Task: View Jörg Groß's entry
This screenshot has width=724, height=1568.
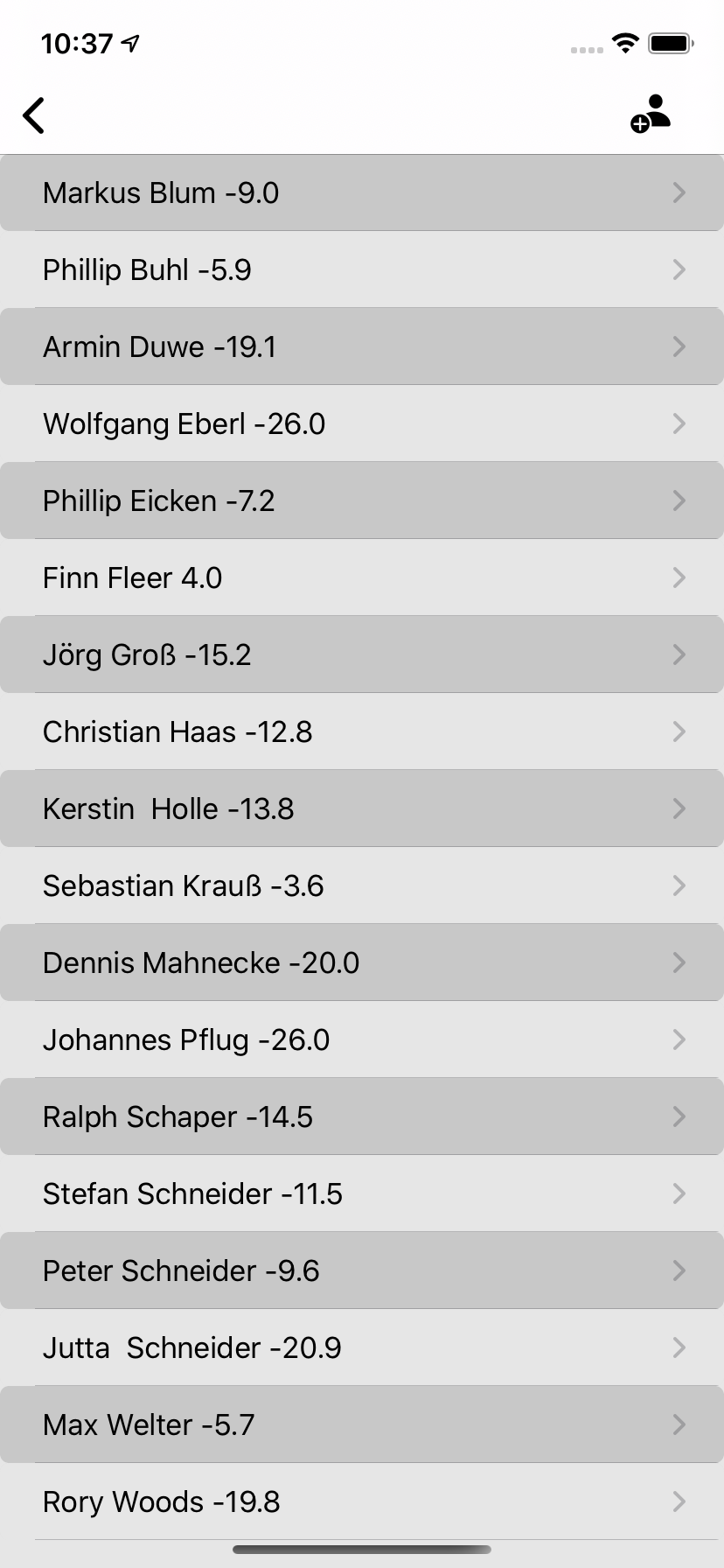Action: pyautogui.click(x=362, y=654)
